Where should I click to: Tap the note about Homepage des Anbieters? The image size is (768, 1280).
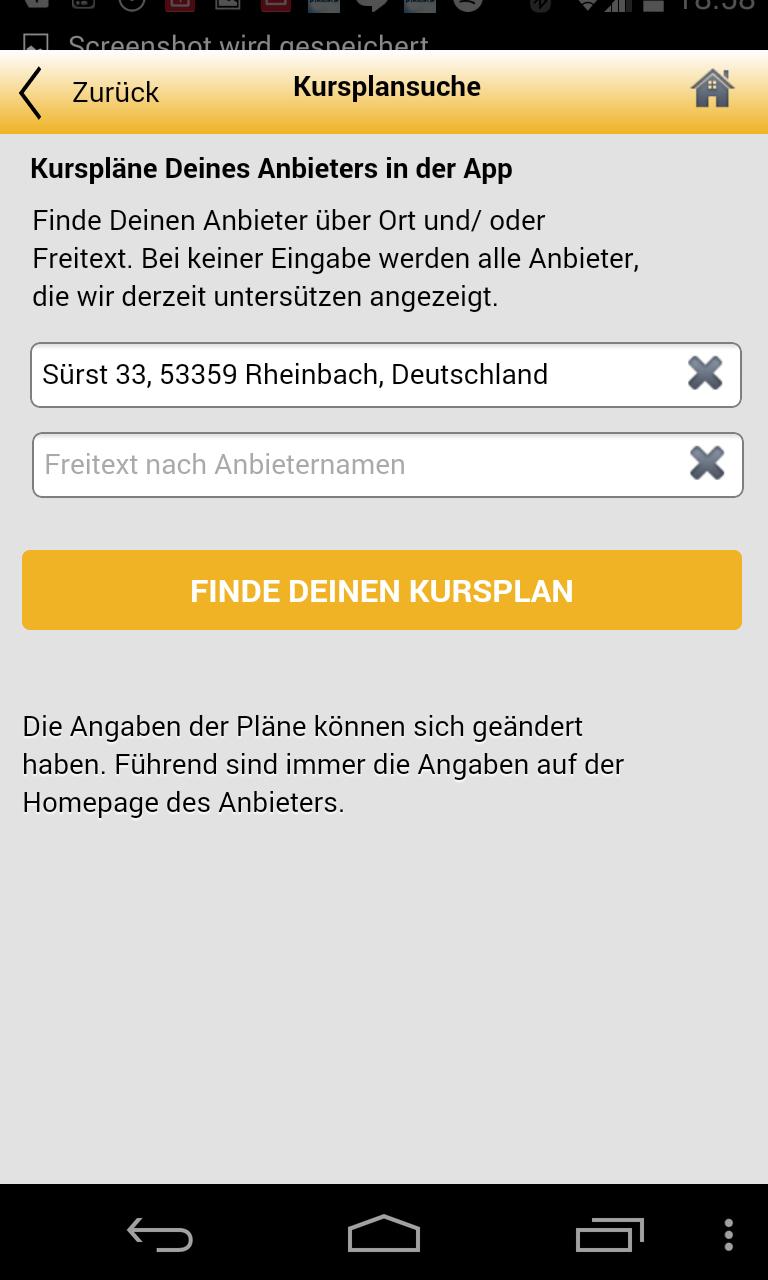[x=320, y=764]
